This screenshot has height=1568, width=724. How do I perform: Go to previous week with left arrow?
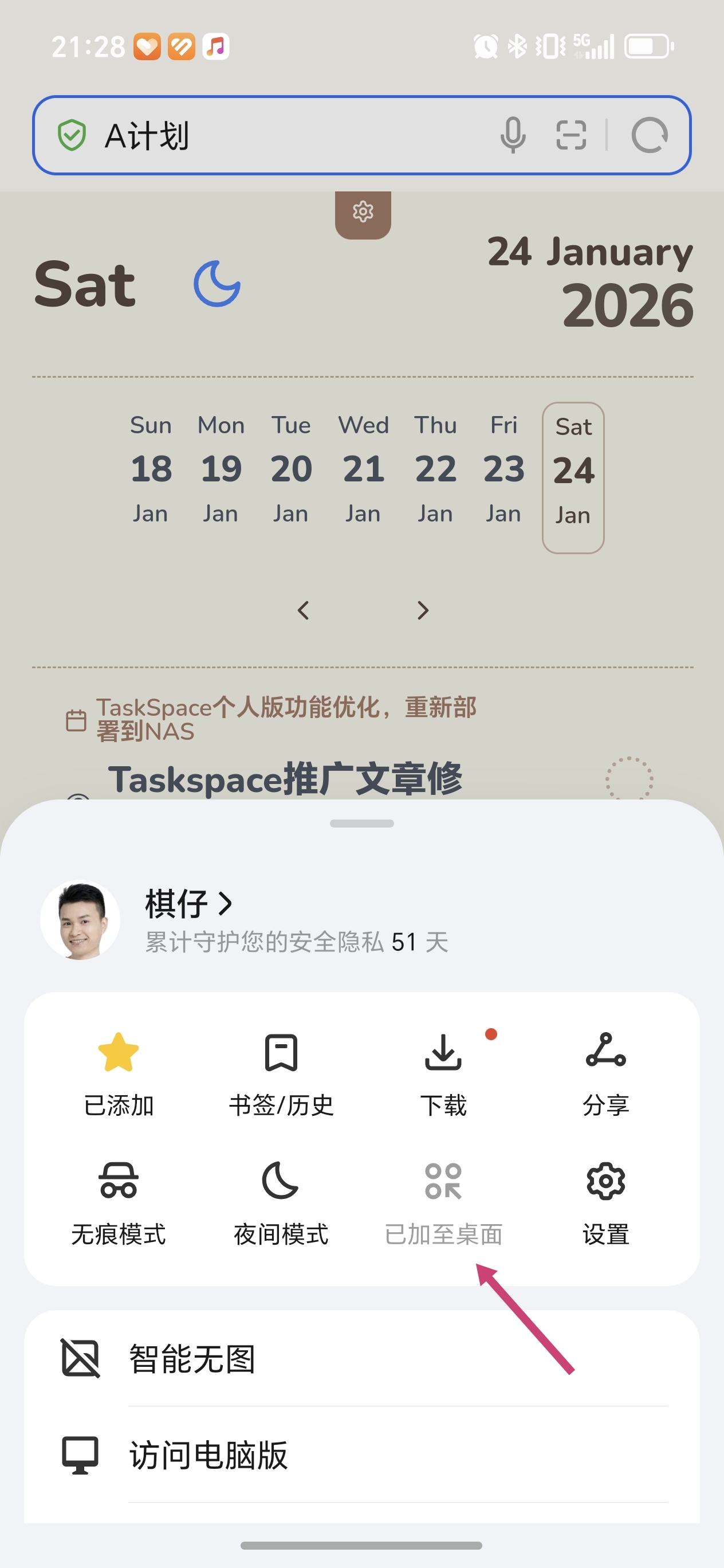304,609
